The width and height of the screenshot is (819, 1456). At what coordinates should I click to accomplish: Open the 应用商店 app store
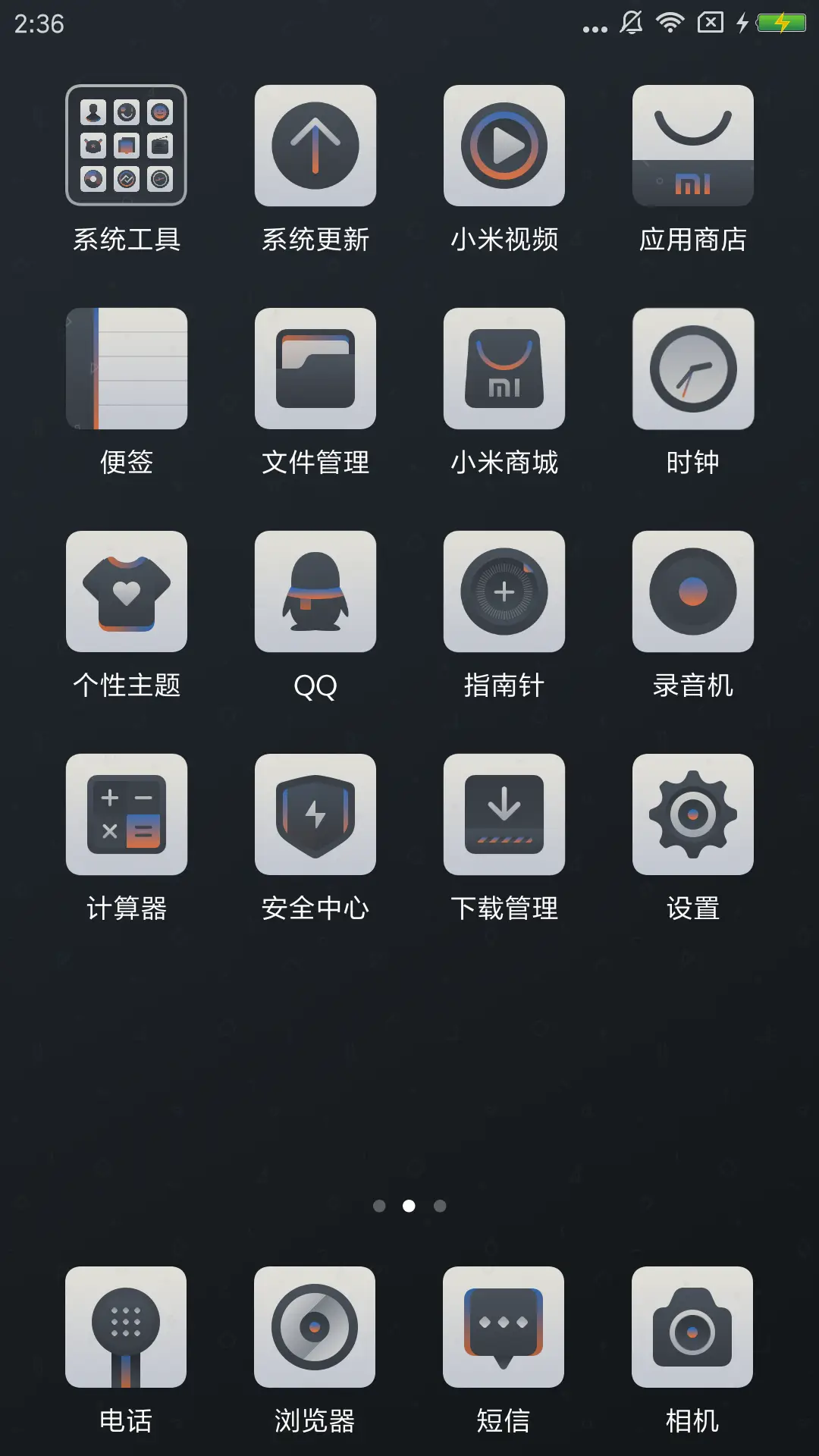pos(692,146)
